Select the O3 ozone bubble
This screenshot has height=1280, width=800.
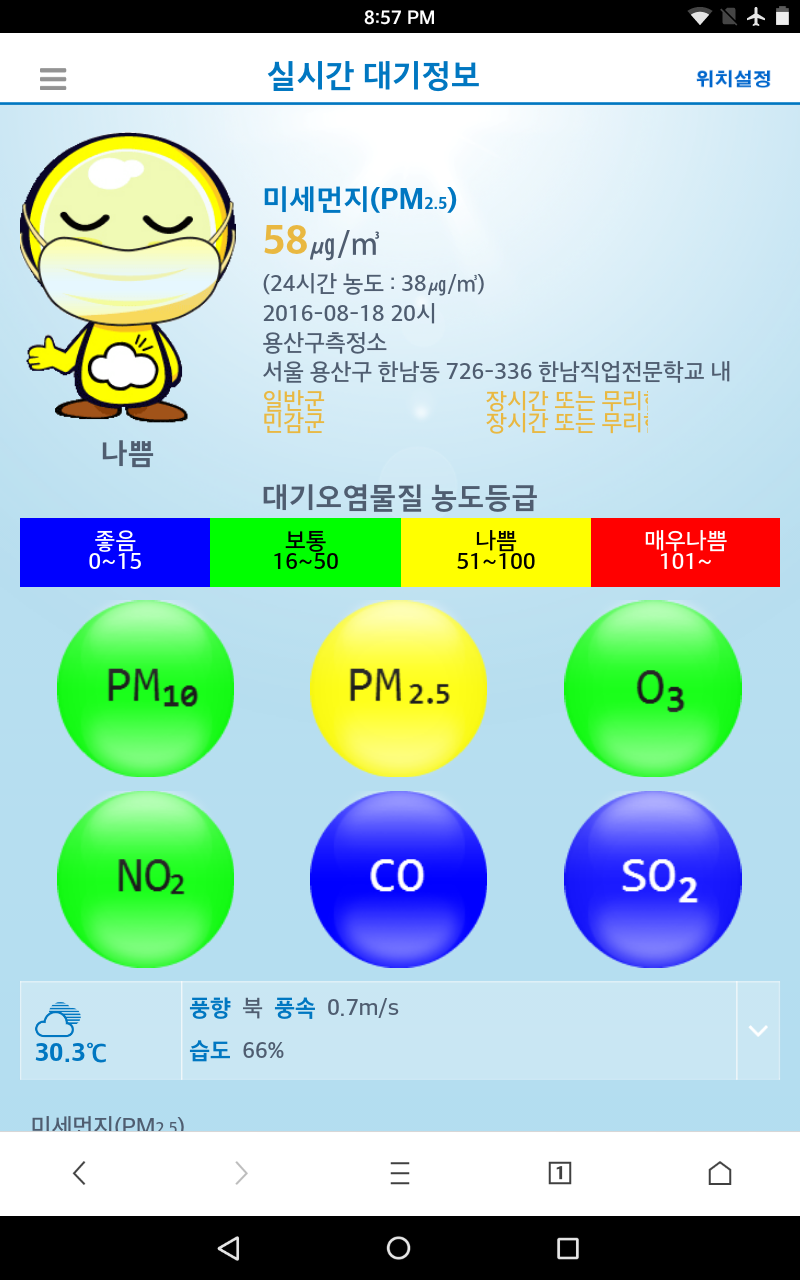click(x=653, y=688)
